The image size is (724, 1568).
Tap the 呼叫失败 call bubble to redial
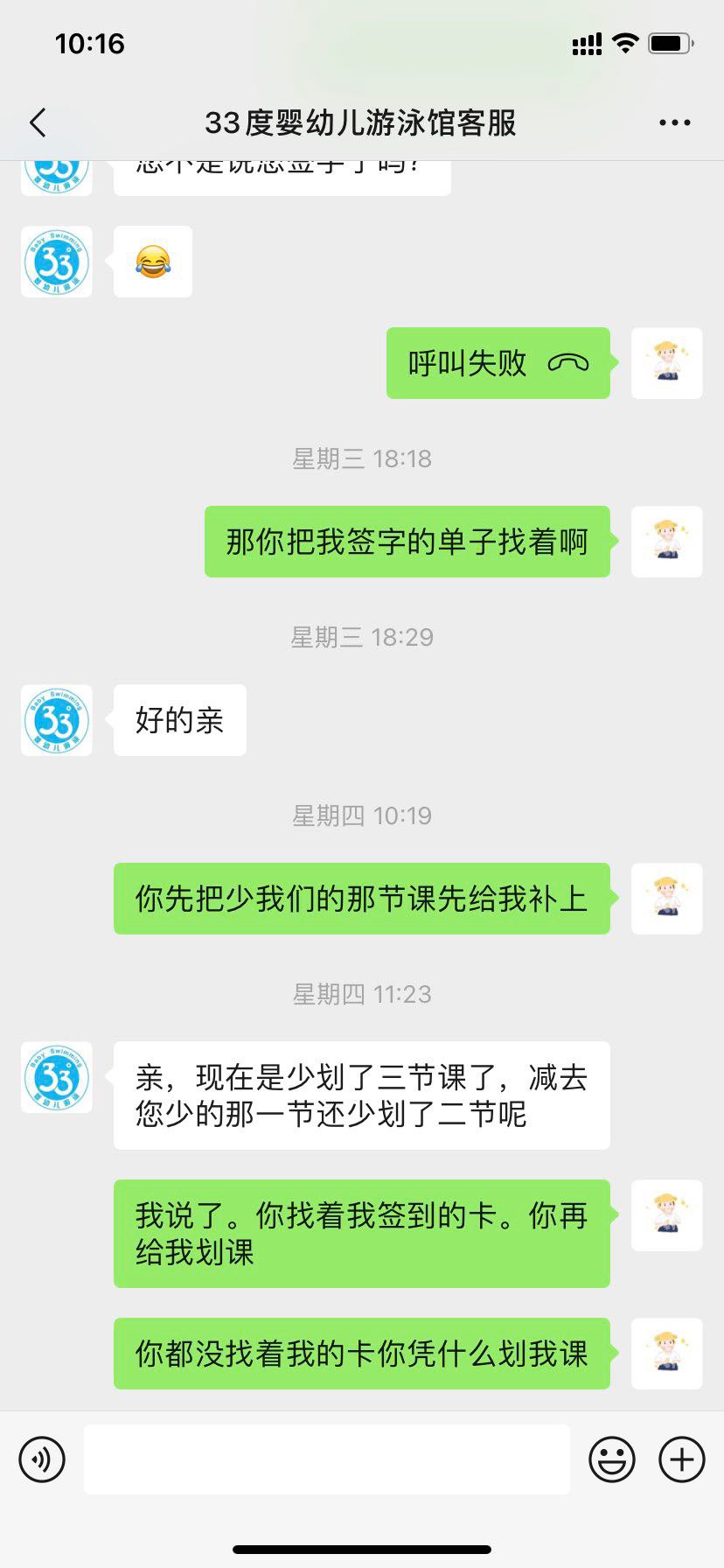click(x=498, y=363)
